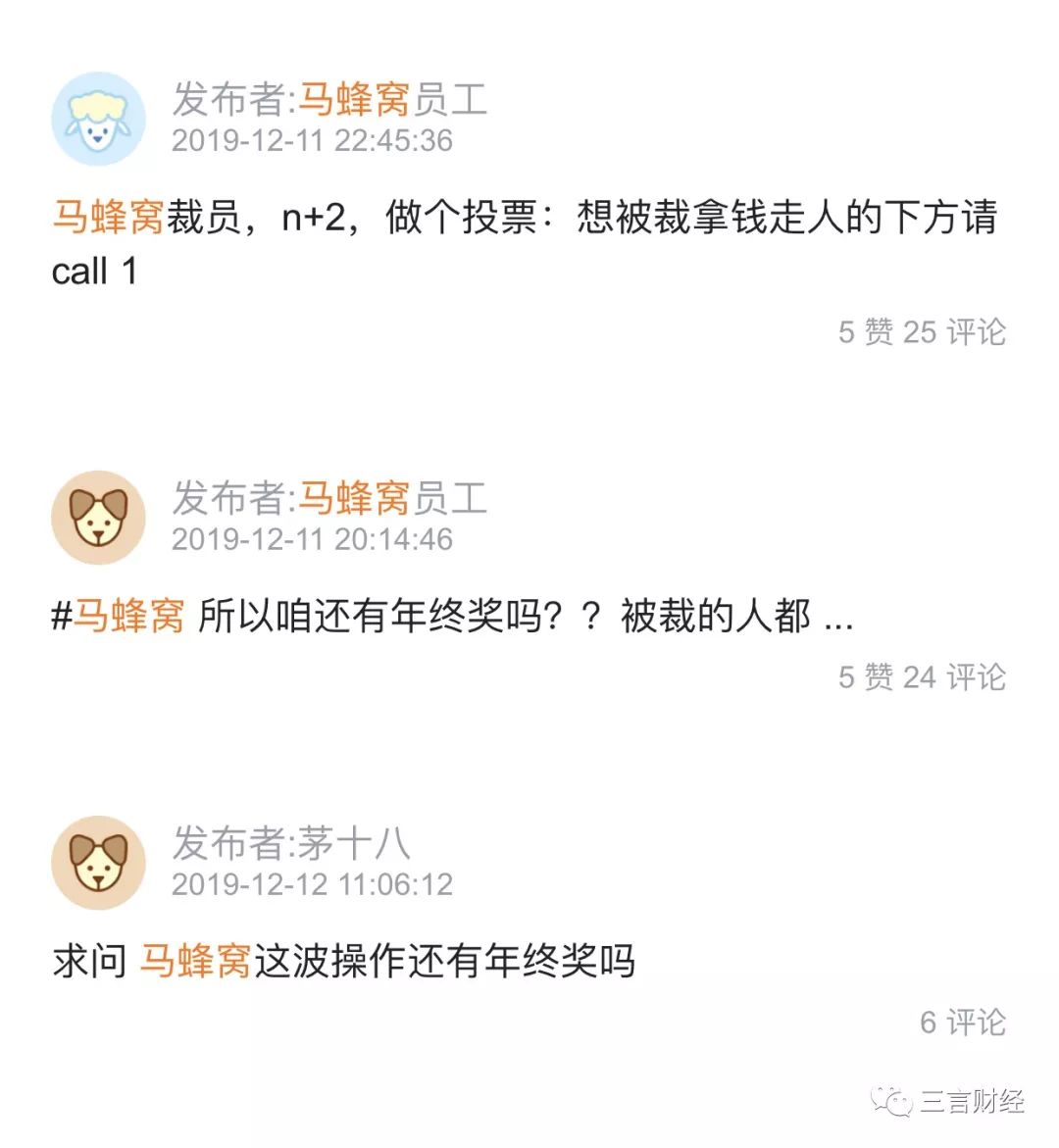View 茅十八's dog avatar profile
This screenshot has height=1148, width=1059.
pos(98,863)
